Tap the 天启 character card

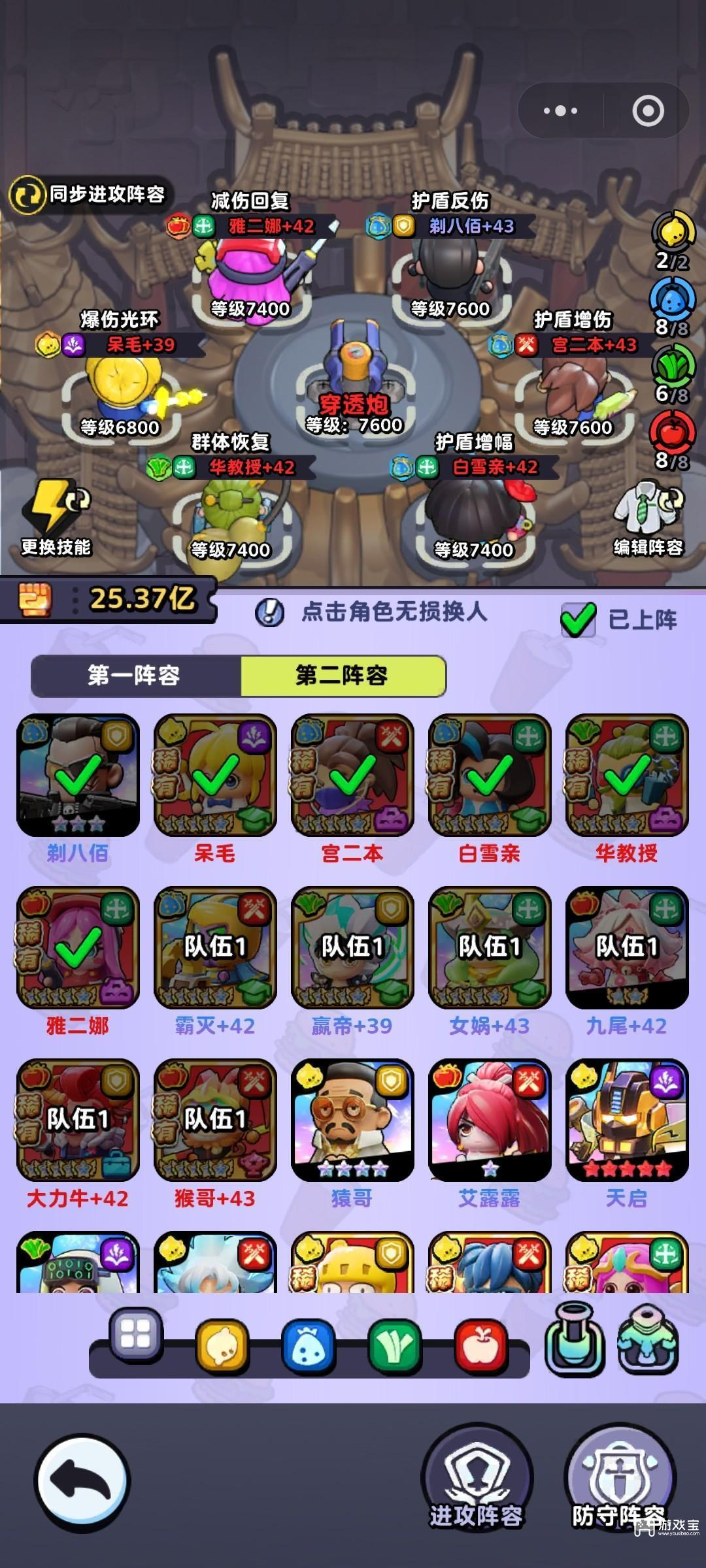[627, 1120]
